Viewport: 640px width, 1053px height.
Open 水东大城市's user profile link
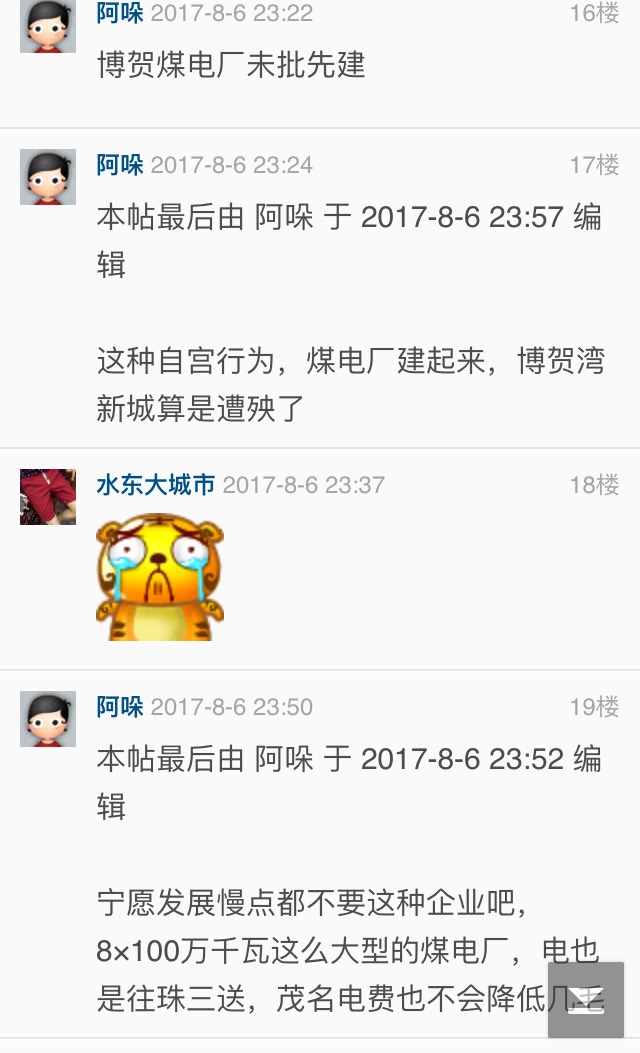tap(155, 485)
